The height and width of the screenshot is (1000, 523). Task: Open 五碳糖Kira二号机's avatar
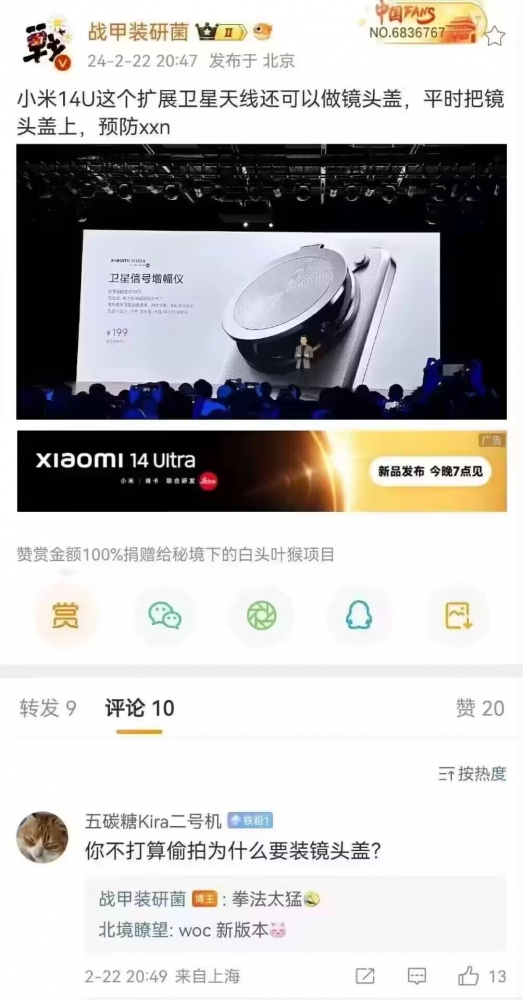coord(42,837)
